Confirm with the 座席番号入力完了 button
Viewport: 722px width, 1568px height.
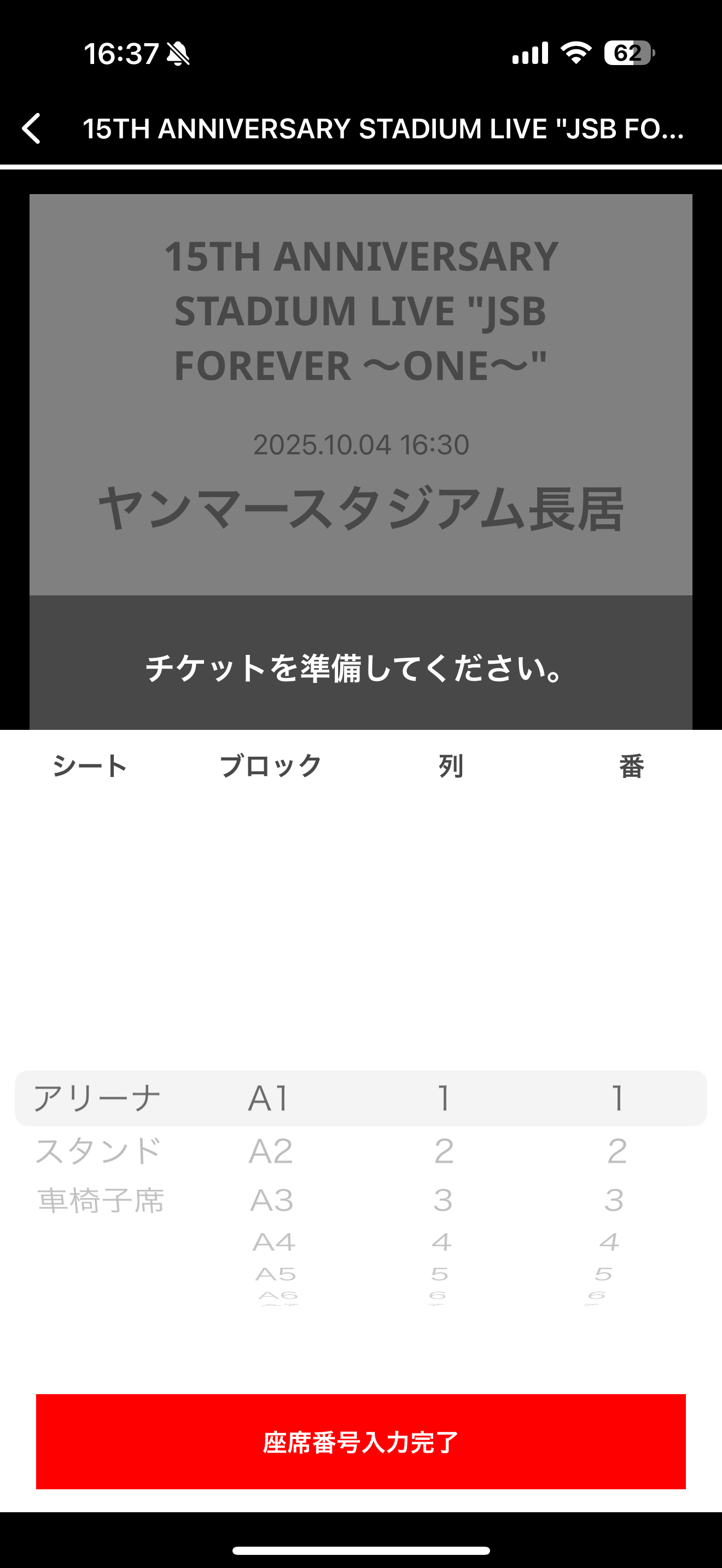tap(360, 1441)
